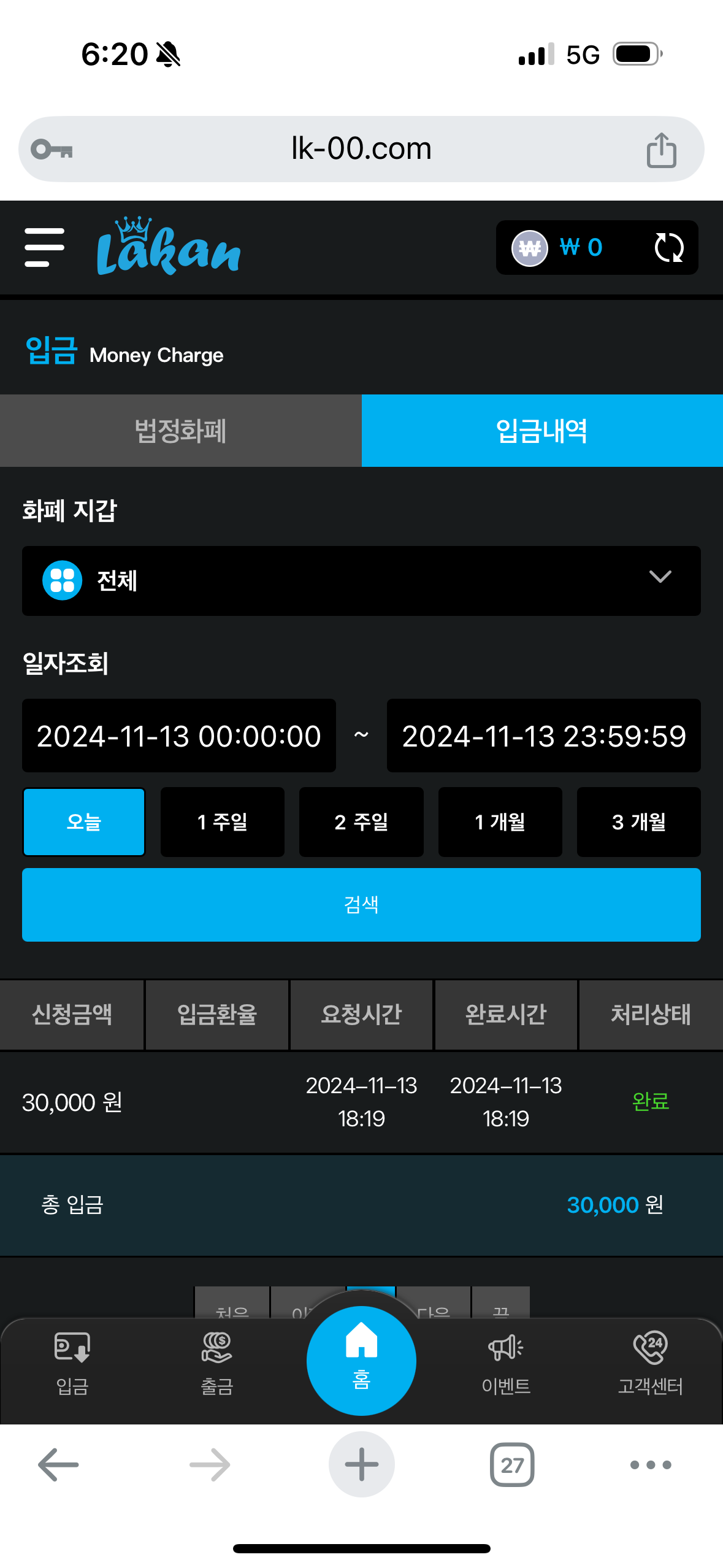
Task: Edit the end date 2024-11-13 23:59:59
Action: pyautogui.click(x=543, y=736)
